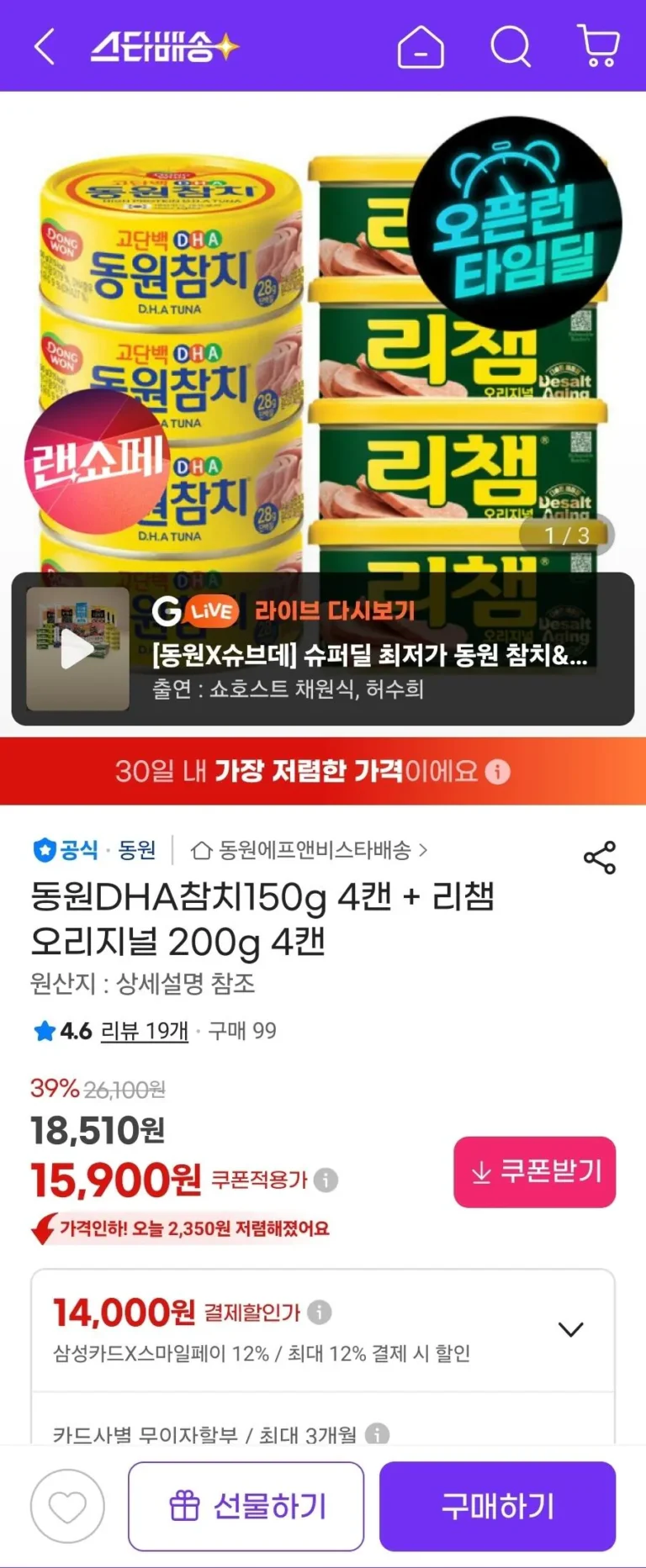Add product to wishlist with heart
This screenshot has width=646, height=1568.
[x=67, y=1507]
